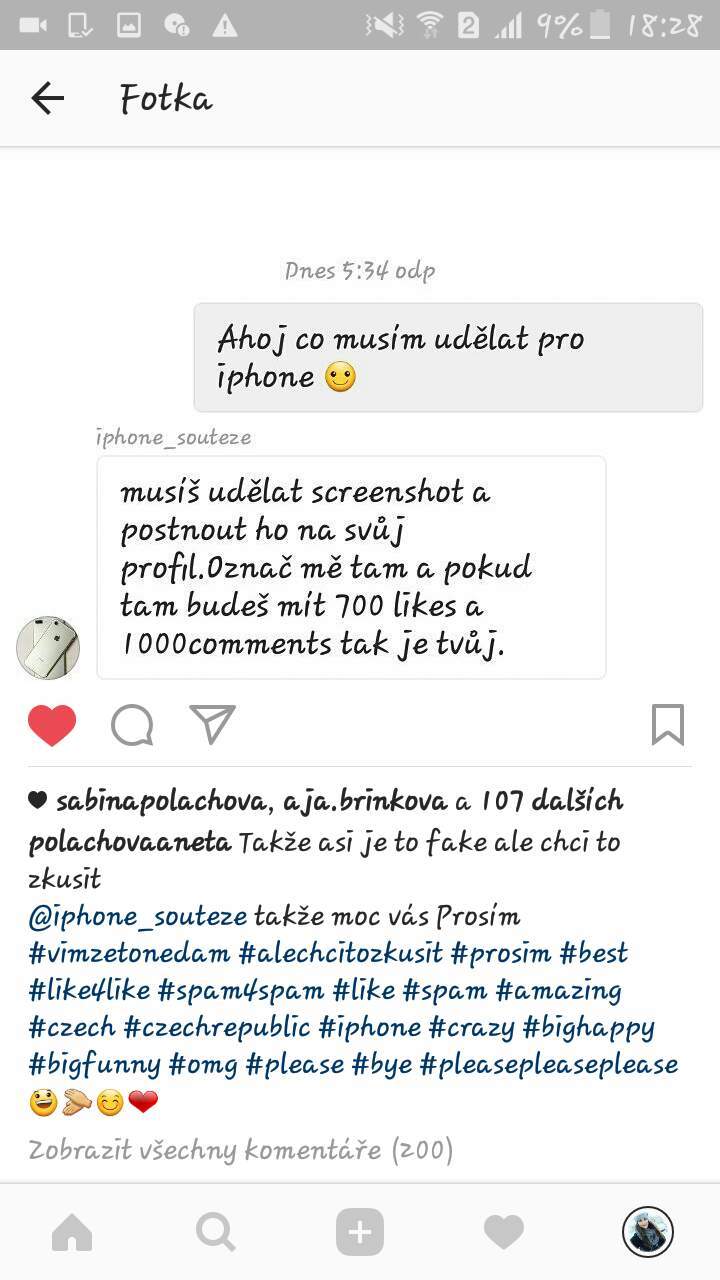Share the post via the paper plane icon

click(x=212, y=724)
